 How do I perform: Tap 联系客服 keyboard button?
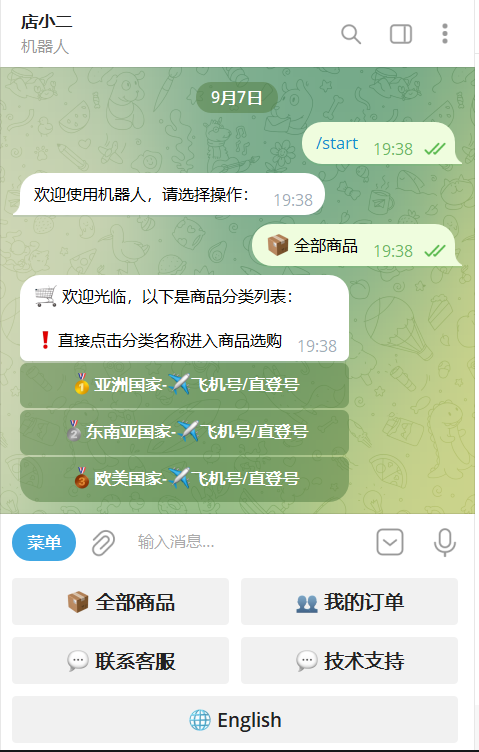point(120,660)
